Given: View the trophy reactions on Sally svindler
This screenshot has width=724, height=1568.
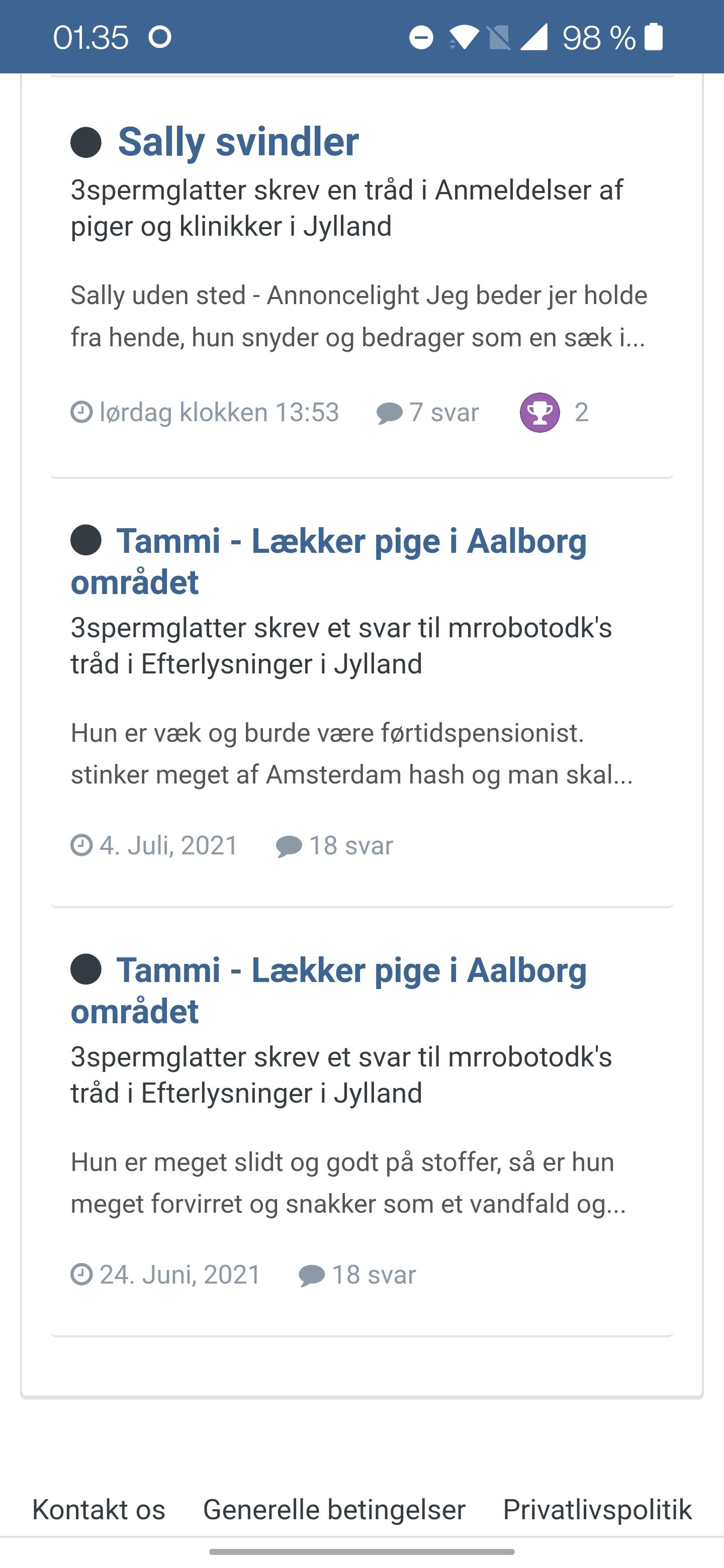Looking at the screenshot, I should 539,413.
